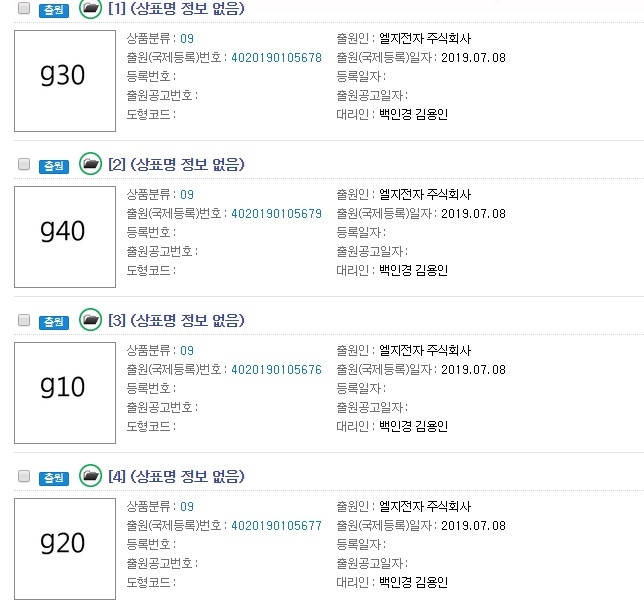Screen dimensions: 644x604
Task: Open application number 4020190105678
Action: click(x=276, y=57)
